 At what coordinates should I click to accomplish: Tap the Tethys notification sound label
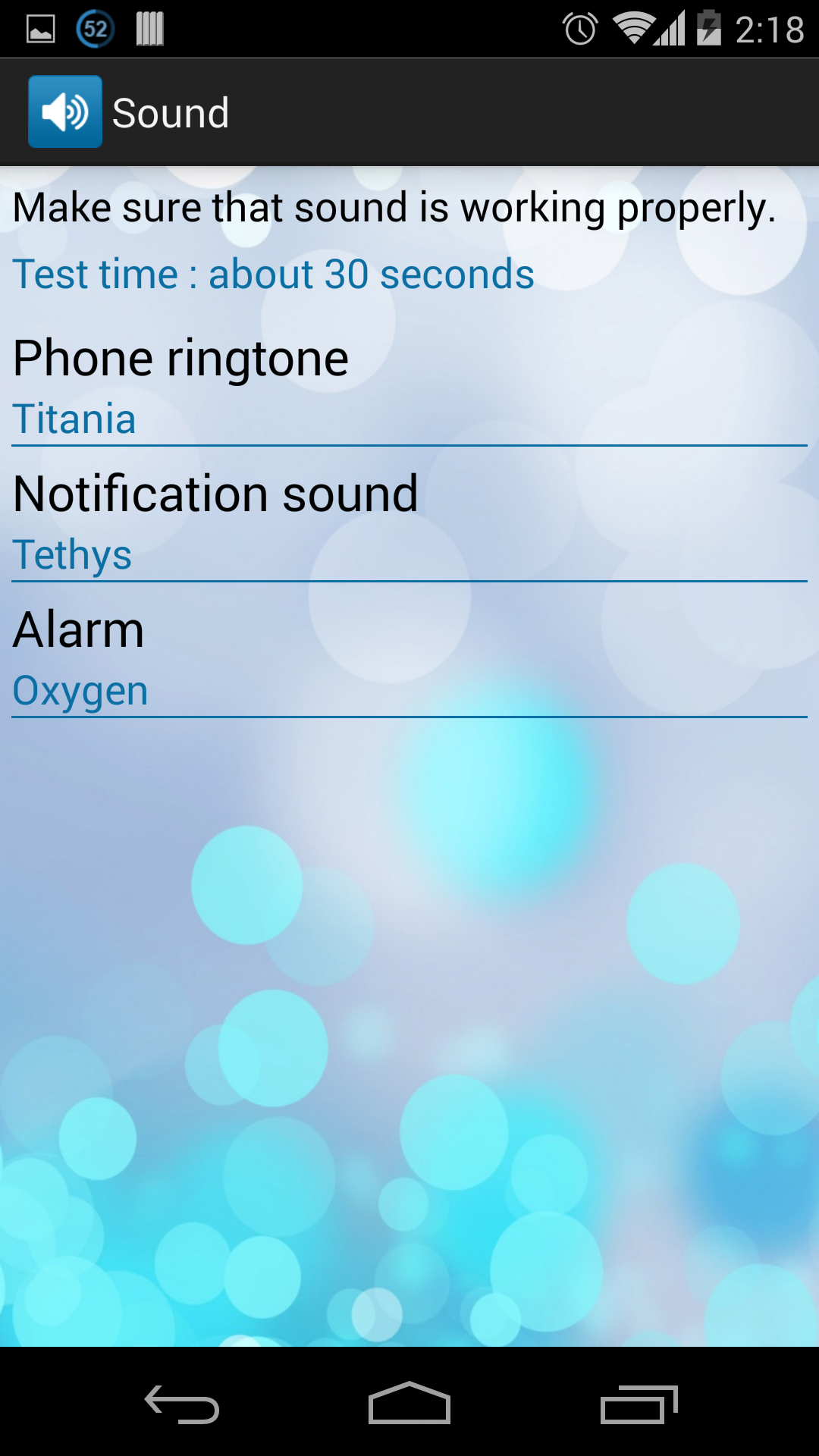[x=72, y=554]
